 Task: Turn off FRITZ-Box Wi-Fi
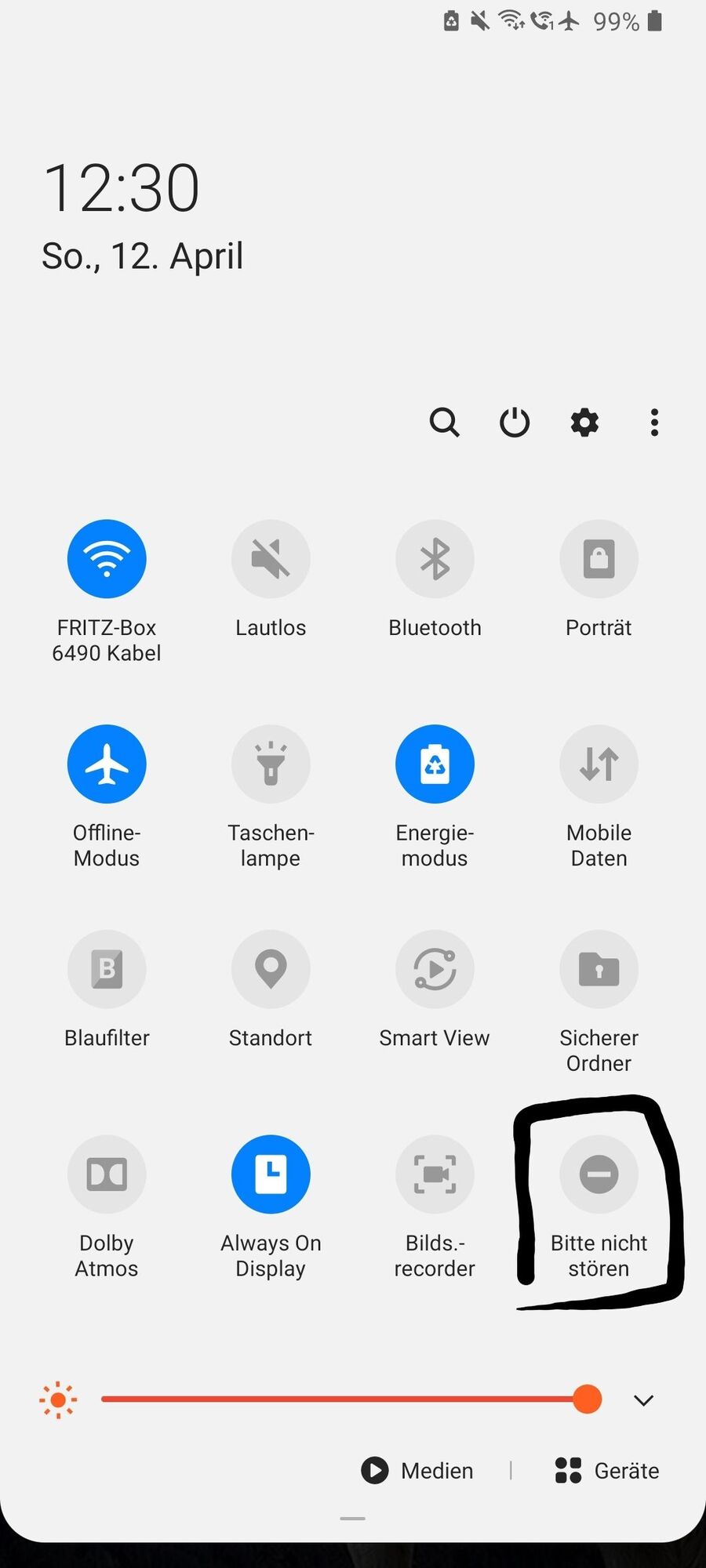(107, 559)
